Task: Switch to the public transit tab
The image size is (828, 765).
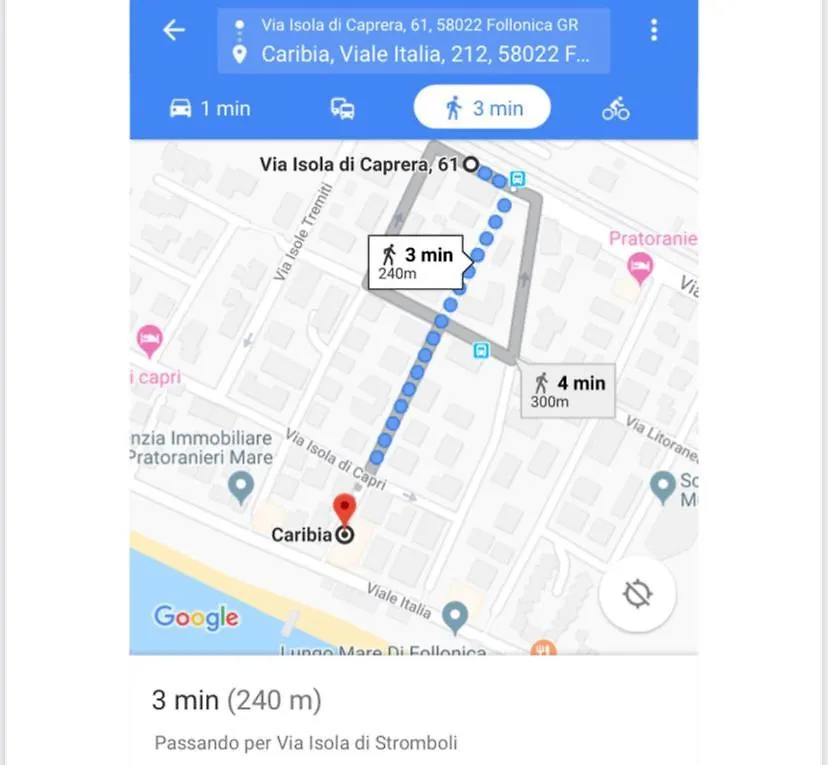Action: tap(342, 109)
